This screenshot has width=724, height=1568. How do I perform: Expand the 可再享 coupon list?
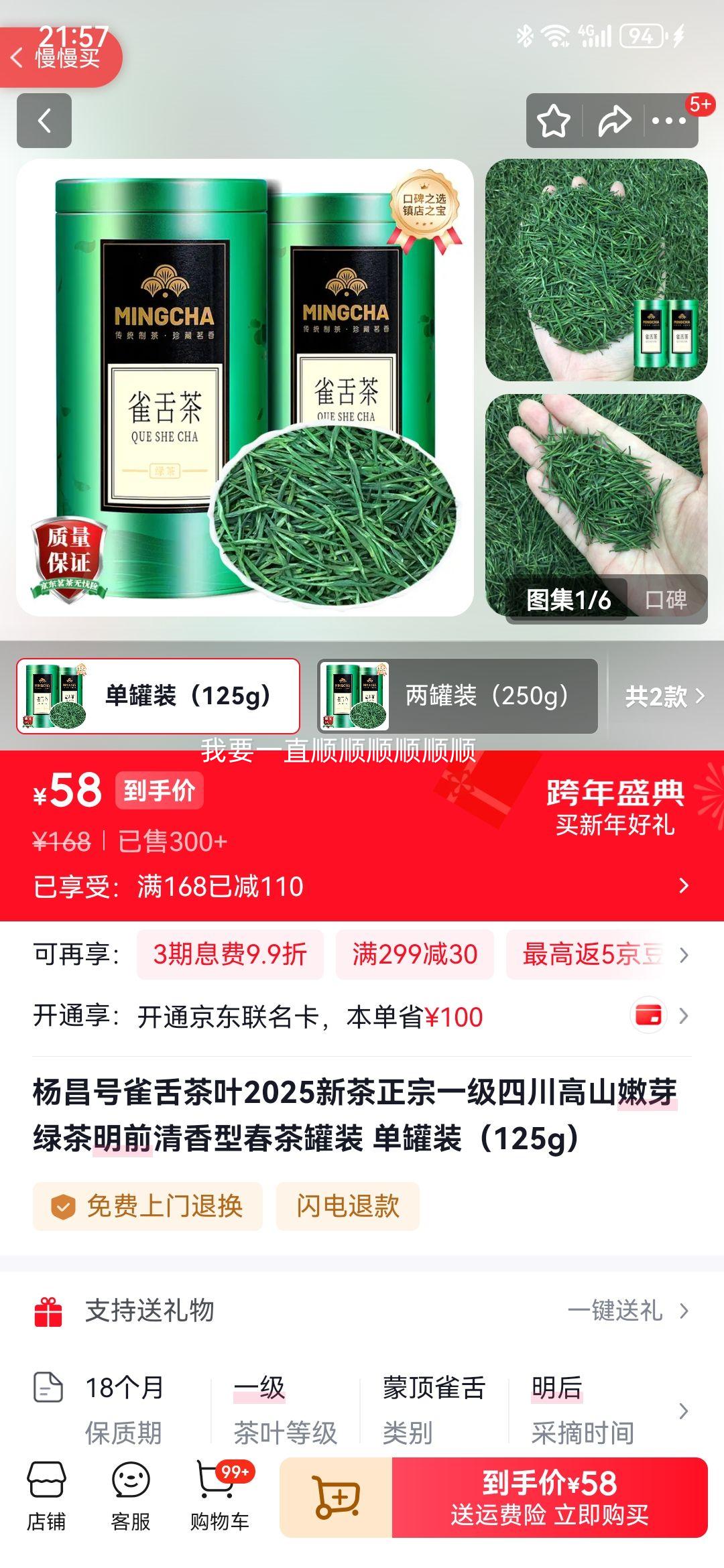tap(684, 956)
